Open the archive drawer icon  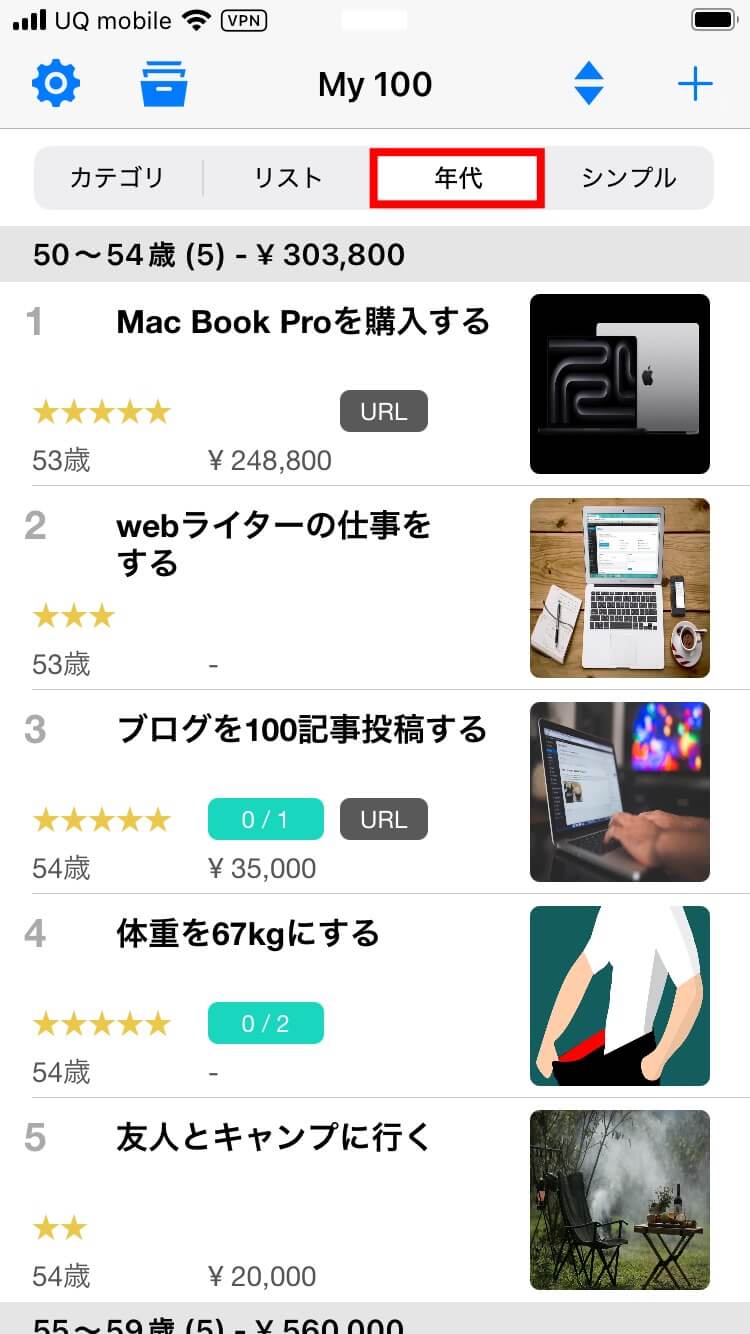164,83
